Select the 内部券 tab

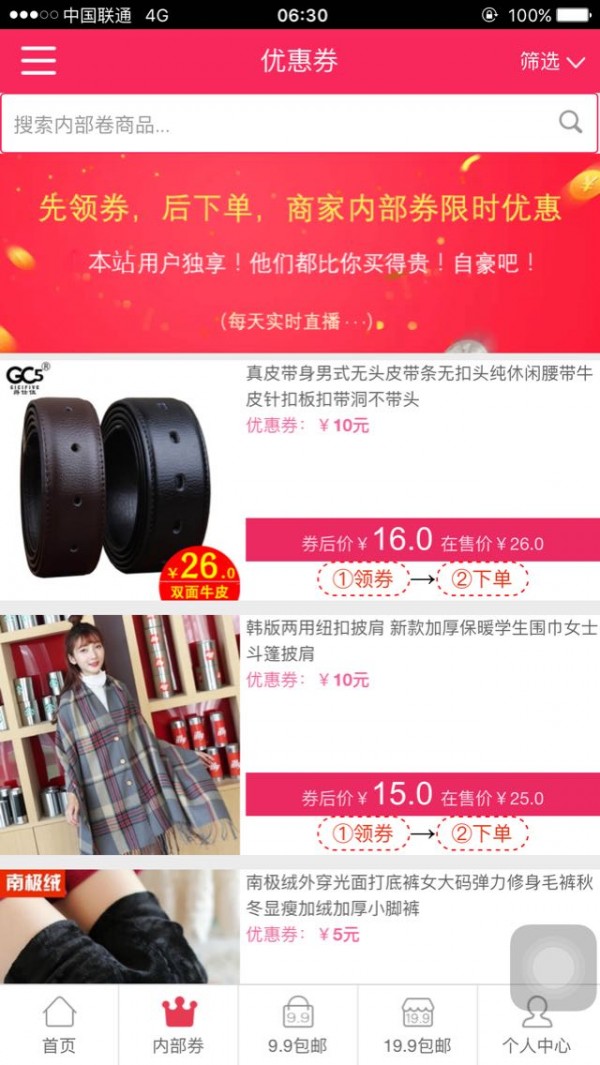coord(178,1025)
